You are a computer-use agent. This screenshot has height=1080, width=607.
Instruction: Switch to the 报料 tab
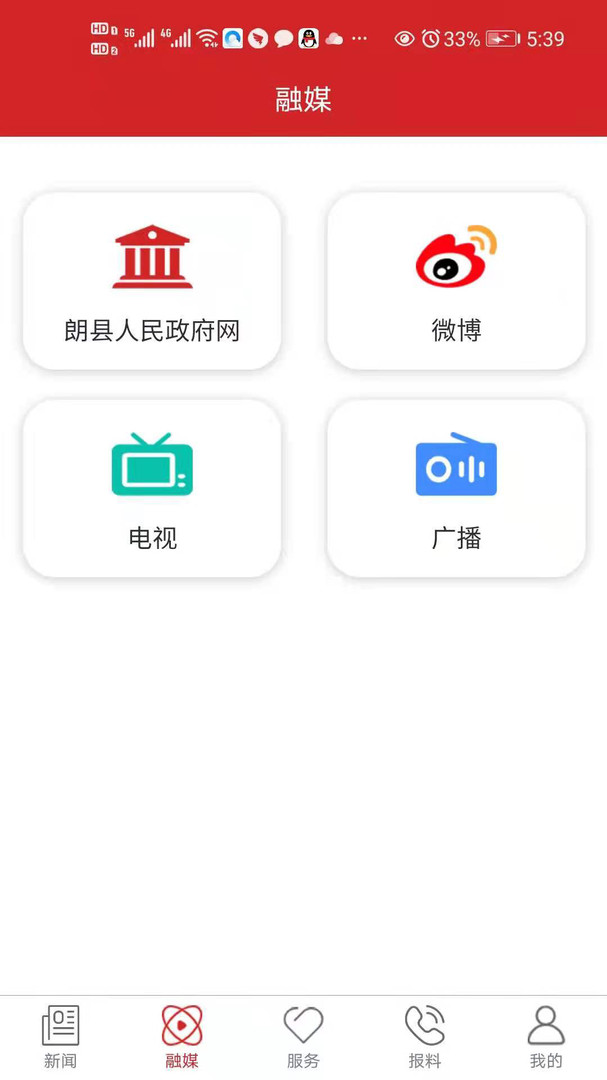tap(425, 1037)
